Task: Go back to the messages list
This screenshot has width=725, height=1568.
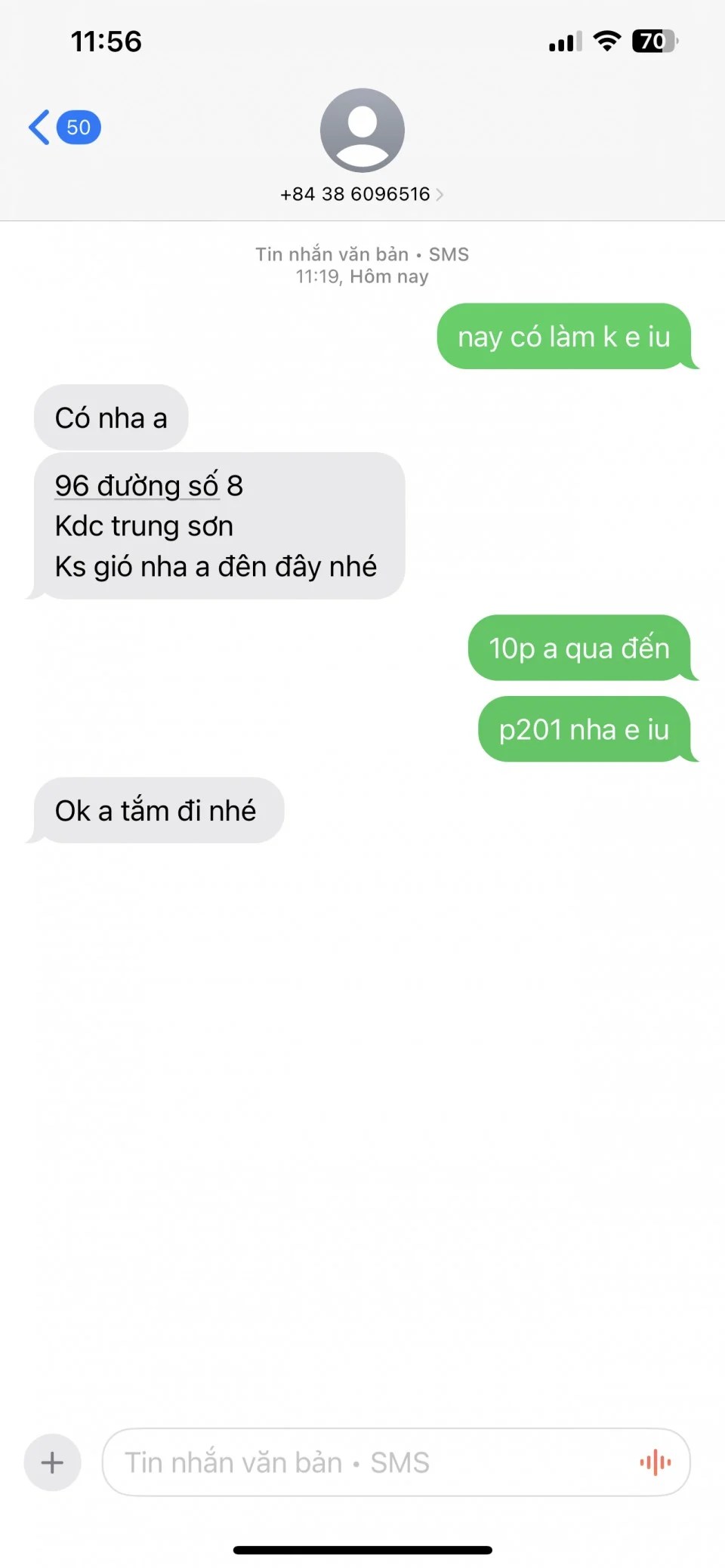Action: tap(63, 127)
